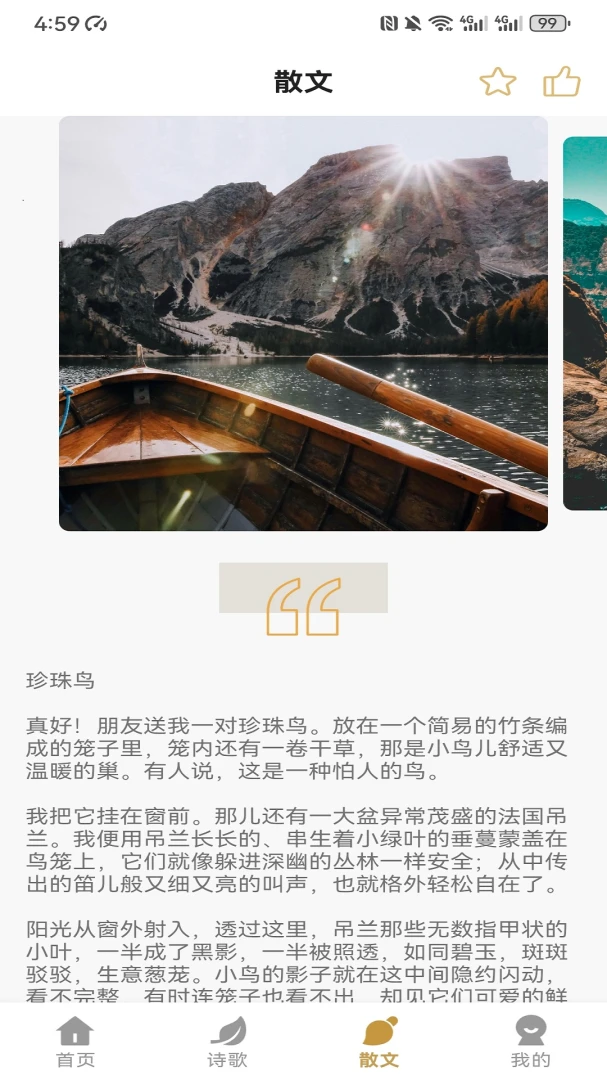This screenshot has width=607, height=1080.
Task: Favorite this essay with the star icon
Action: click(x=497, y=82)
